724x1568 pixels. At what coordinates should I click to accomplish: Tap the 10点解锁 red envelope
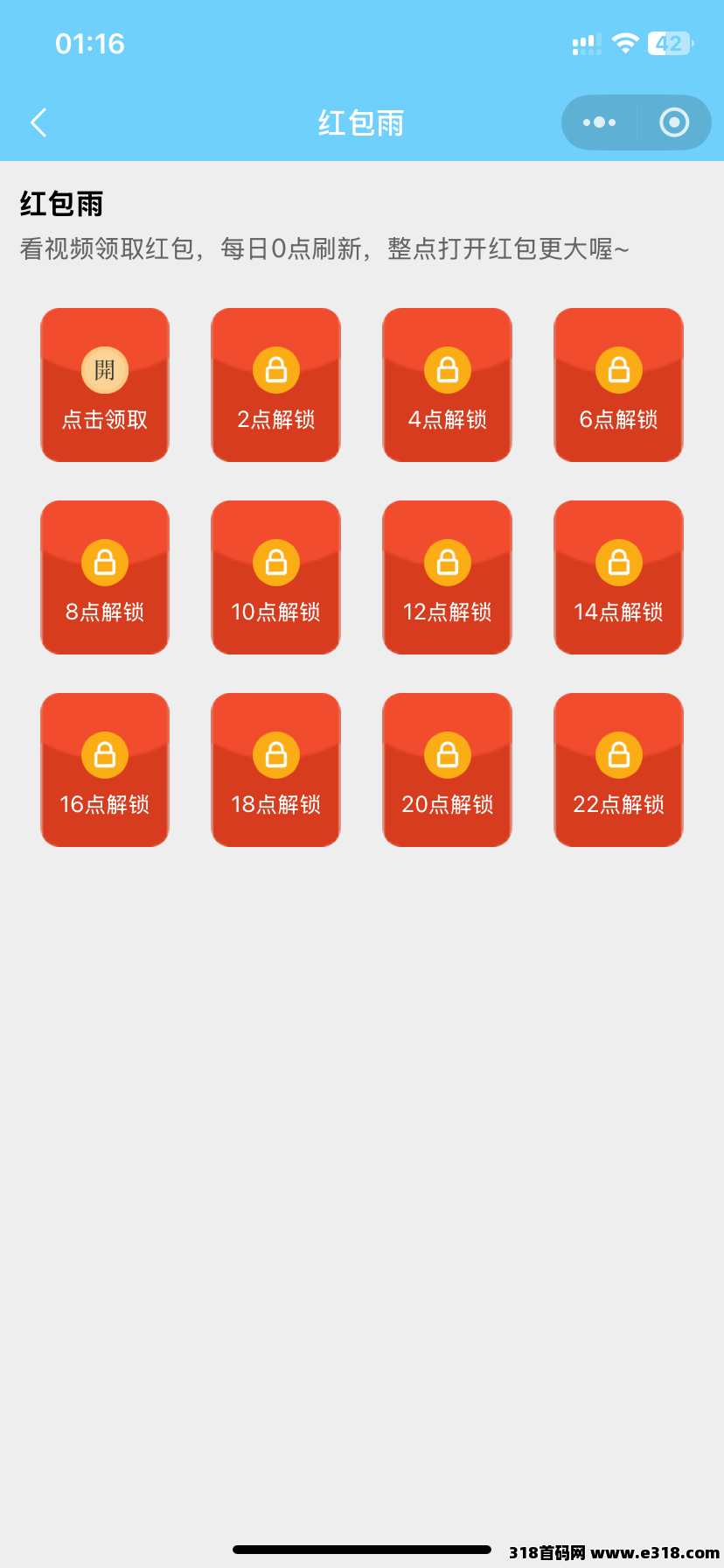click(x=275, y=577)
